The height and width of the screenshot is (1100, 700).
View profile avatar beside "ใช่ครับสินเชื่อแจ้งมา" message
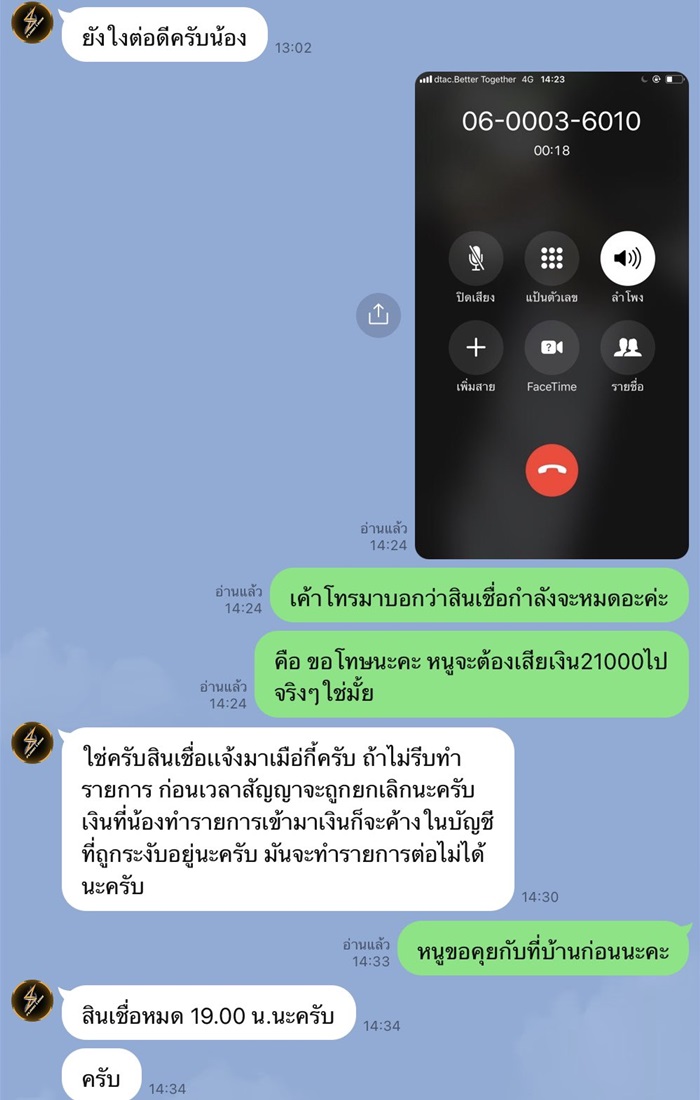pos(32,743)
